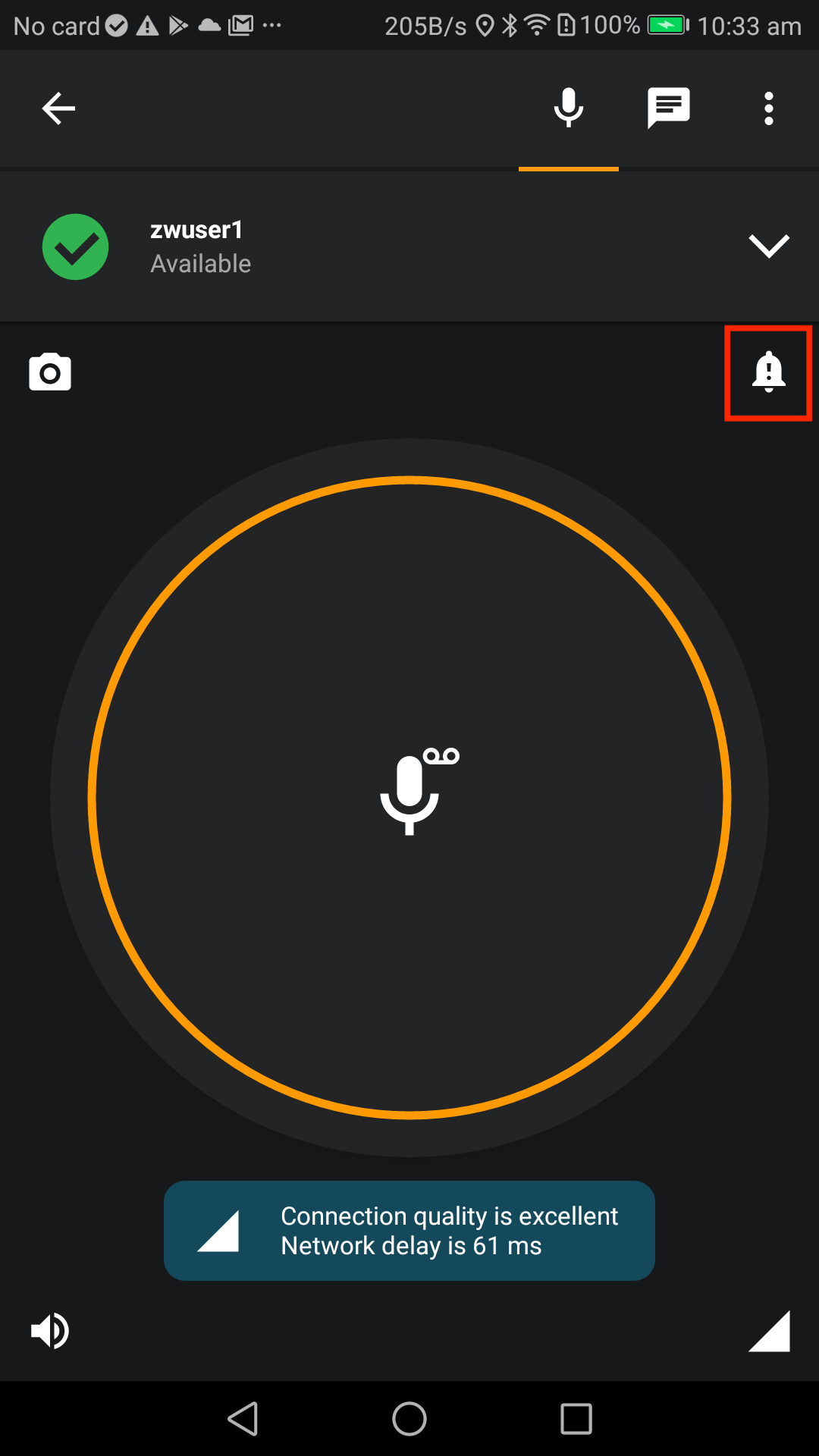Viewport: 819px width, 1456px height.
Task: Switch to the microphone talk tab
Action: coord(568,108)
